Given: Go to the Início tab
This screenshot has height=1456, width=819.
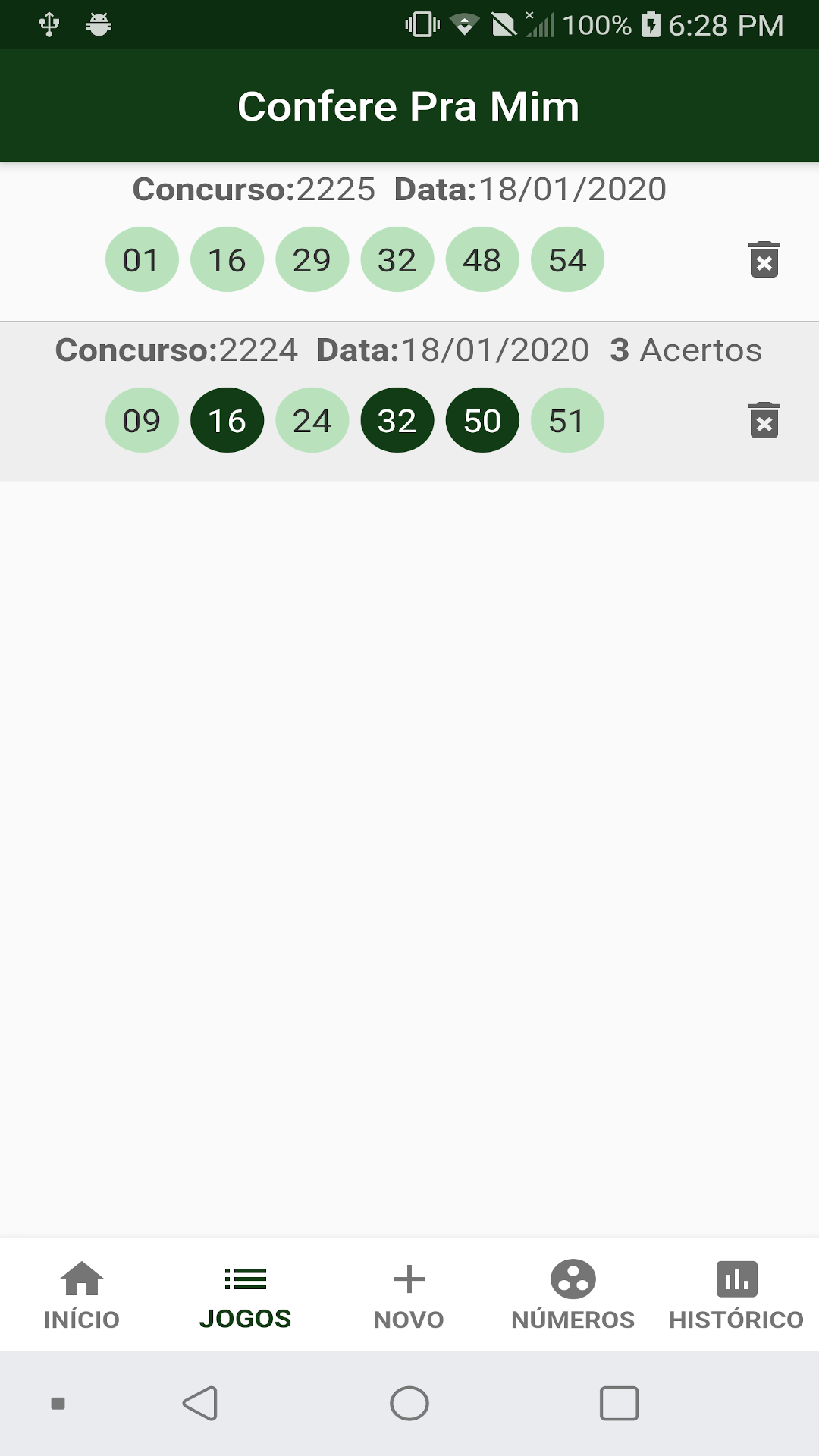Looking at the screenshot, I should pyautogui.click(x=82, y=1295).
